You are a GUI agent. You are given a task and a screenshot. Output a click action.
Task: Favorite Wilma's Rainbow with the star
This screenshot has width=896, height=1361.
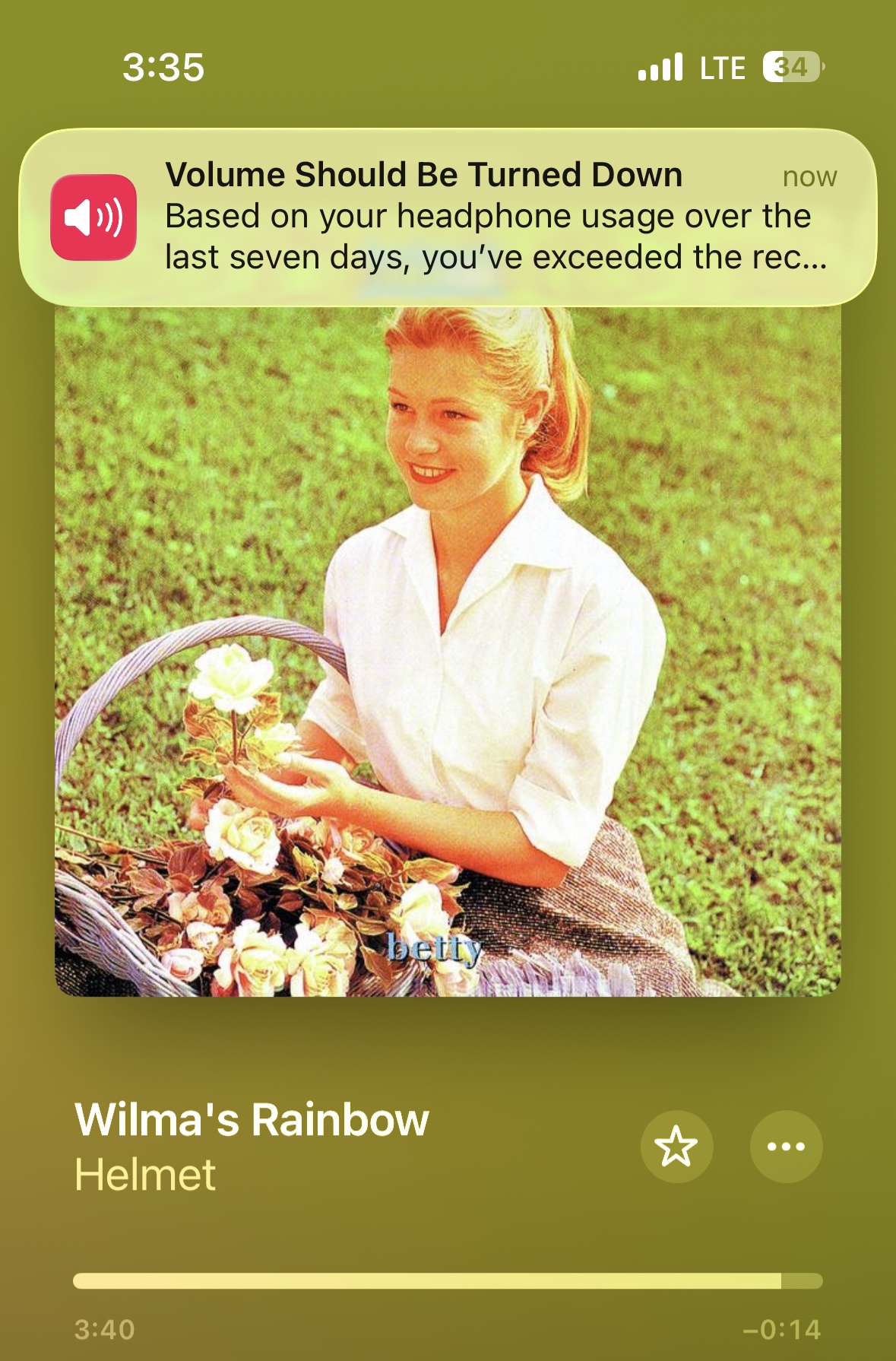pos(676,1147)
